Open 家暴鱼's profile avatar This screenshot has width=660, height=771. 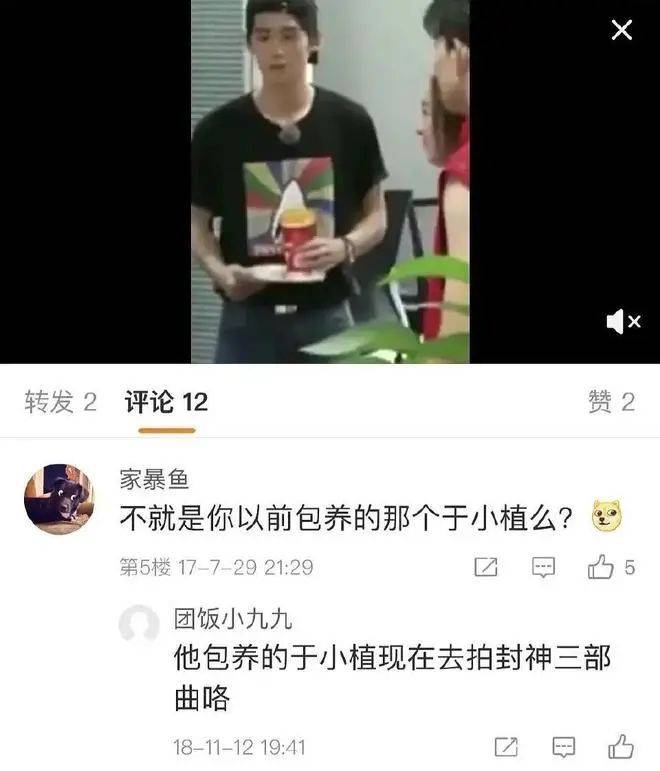58,499
